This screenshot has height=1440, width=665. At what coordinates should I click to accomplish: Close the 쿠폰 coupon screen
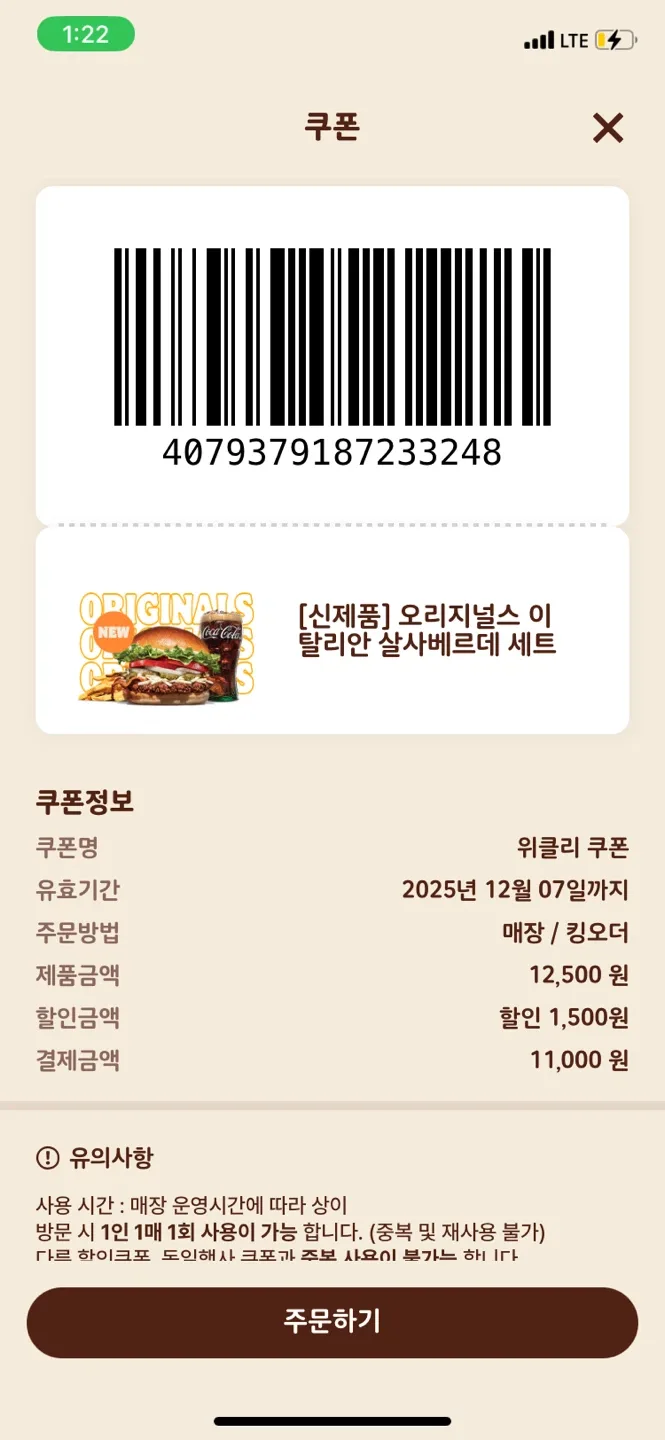(x=607, y=128)
